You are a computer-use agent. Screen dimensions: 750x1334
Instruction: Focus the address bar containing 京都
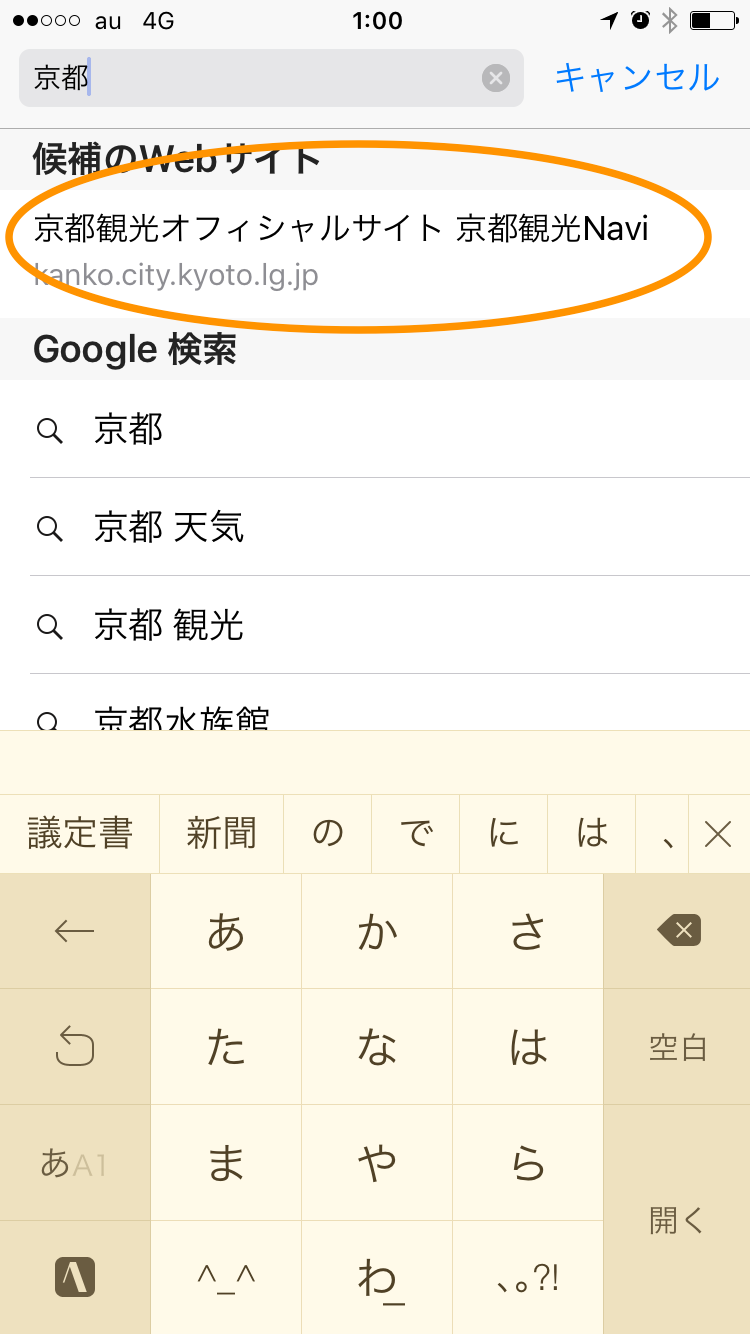coord(250,78)
